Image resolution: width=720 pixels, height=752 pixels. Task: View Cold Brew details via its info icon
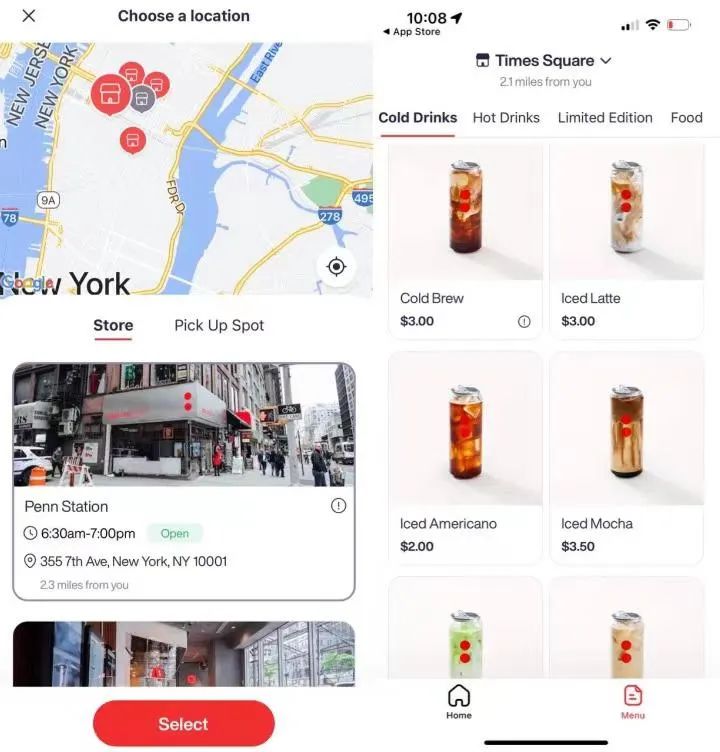[x=523, y=321]
